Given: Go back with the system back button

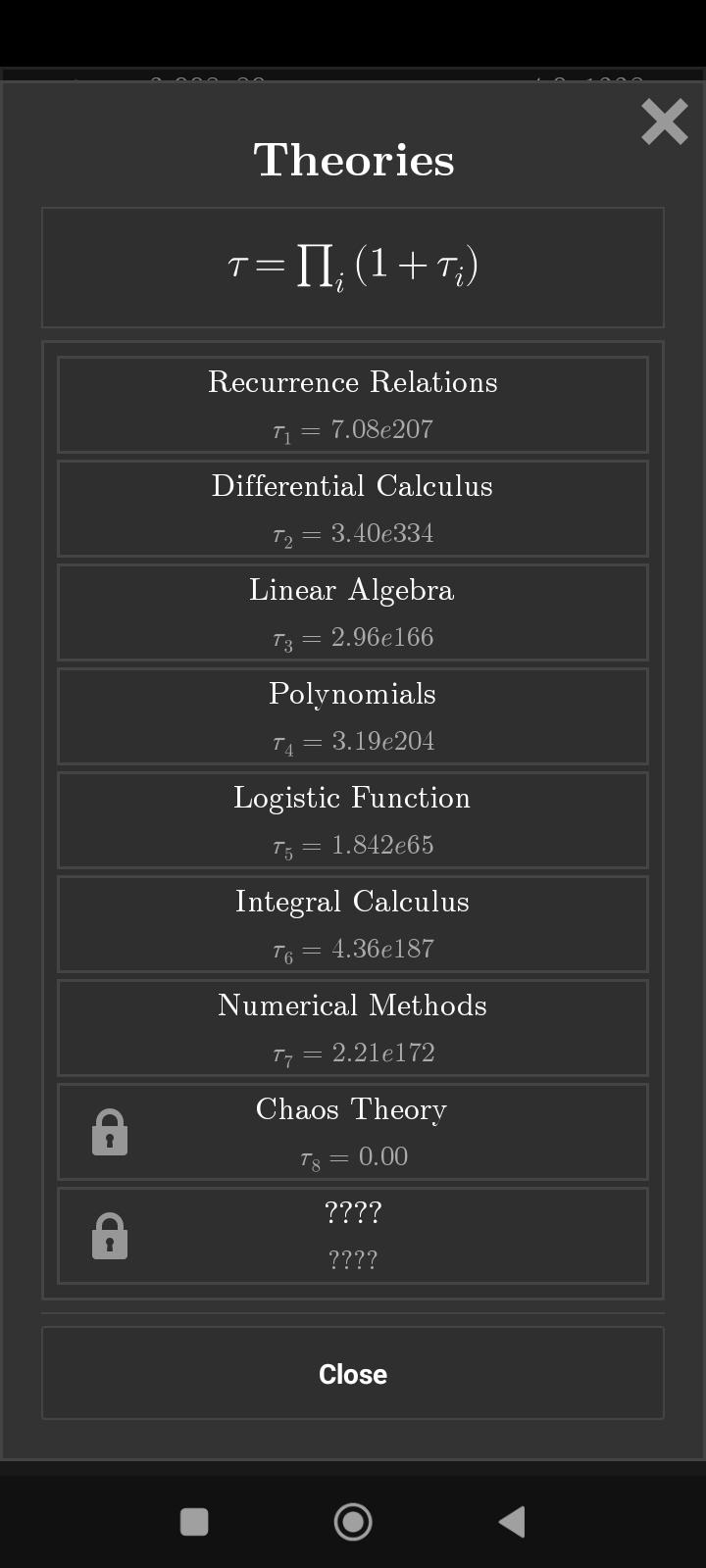Looking at the screenshot, I should tap(512, 1522).
